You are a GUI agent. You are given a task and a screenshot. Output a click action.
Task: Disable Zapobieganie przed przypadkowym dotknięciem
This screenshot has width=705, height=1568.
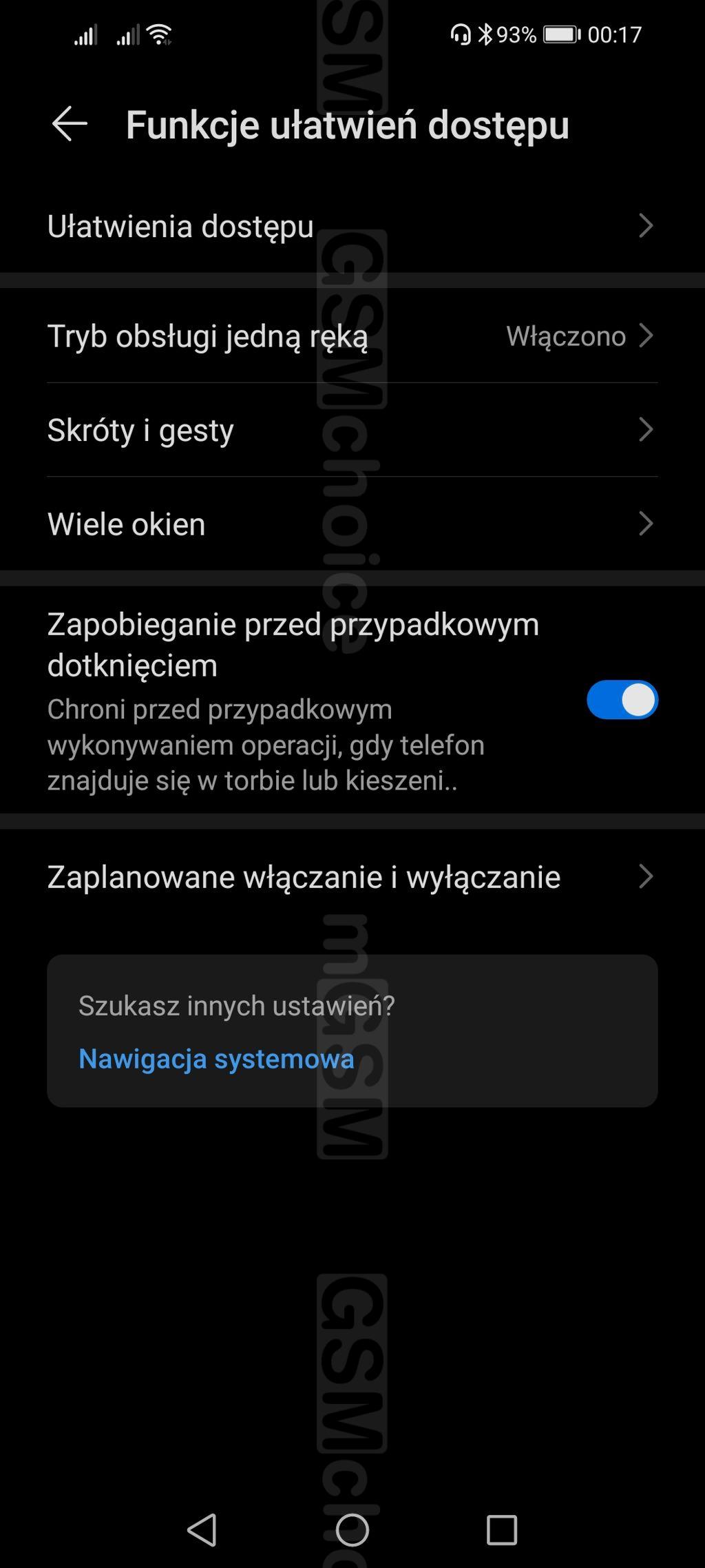pos(622,700)
